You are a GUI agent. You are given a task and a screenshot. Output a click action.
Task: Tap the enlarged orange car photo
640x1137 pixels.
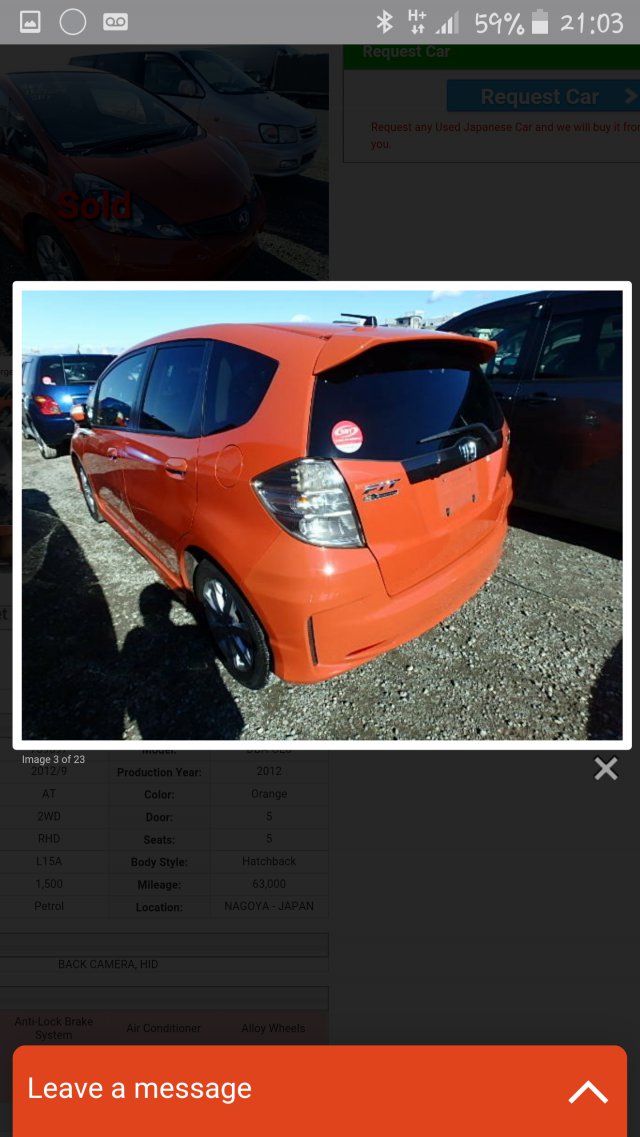[322, 515]
